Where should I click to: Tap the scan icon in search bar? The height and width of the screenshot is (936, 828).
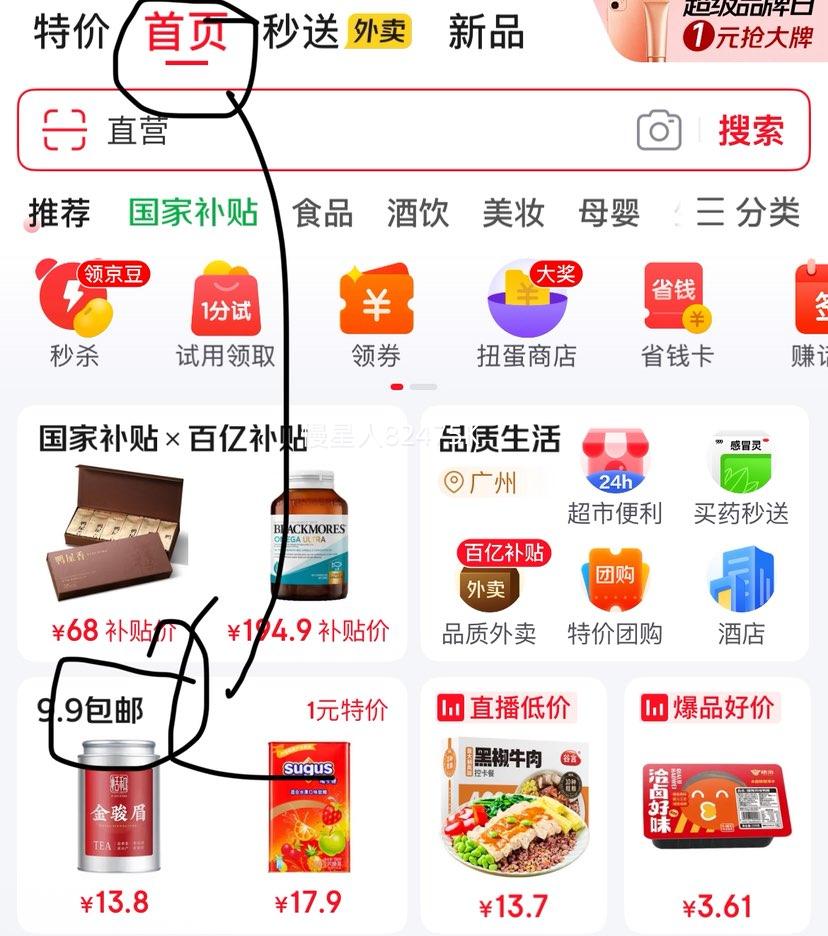point(65,131)
